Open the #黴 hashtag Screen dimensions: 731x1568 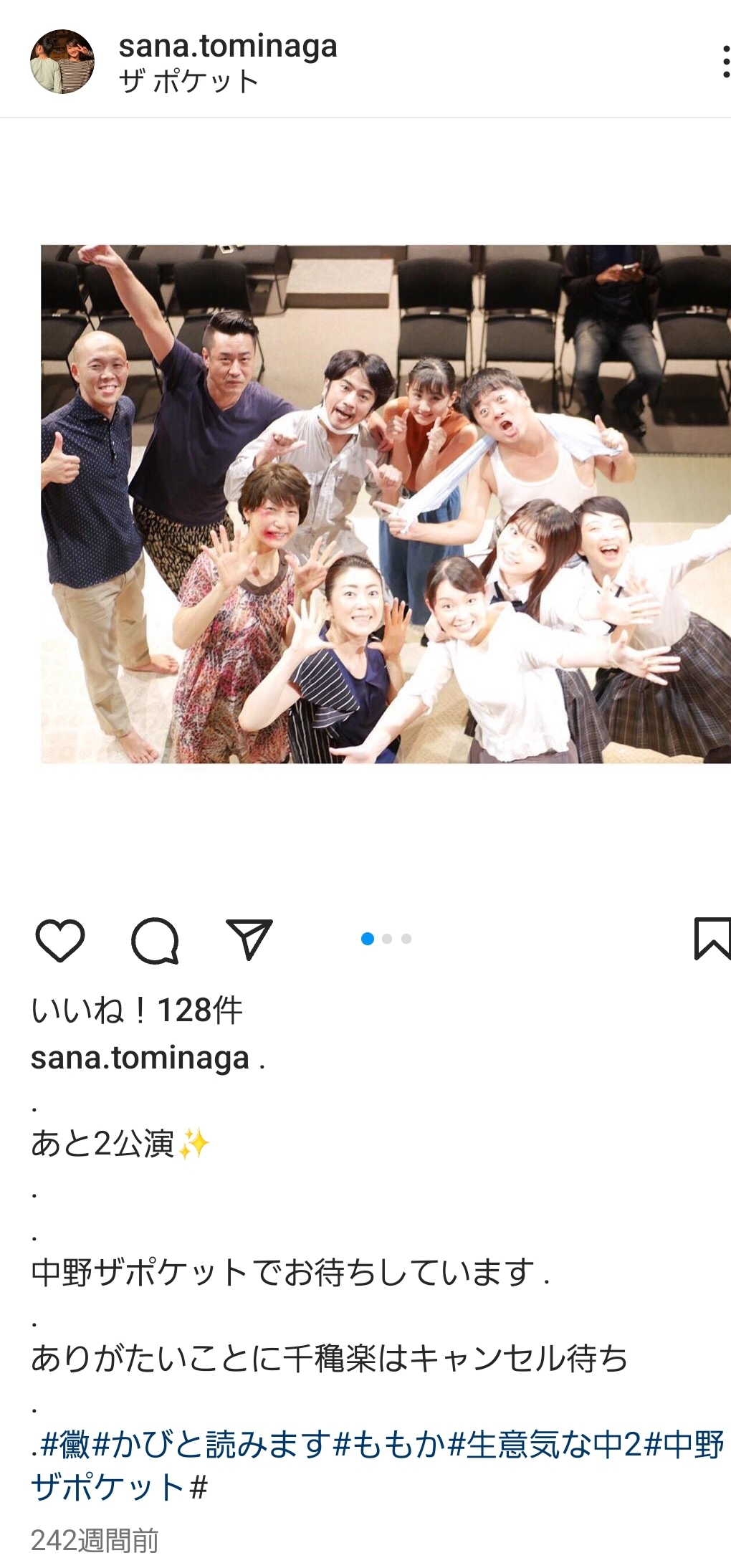coord(66,1444)
